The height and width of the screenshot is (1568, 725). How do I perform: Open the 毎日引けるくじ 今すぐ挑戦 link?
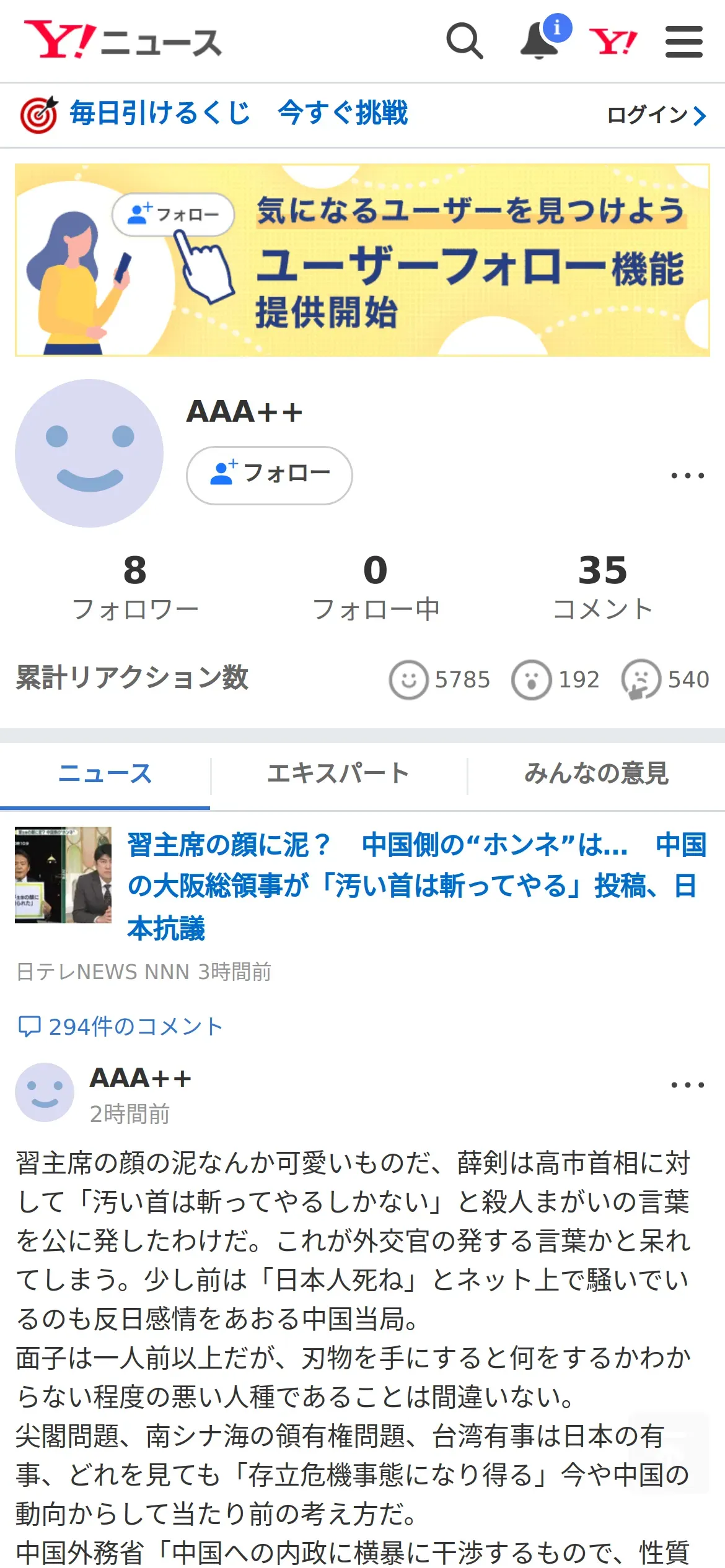239,113
